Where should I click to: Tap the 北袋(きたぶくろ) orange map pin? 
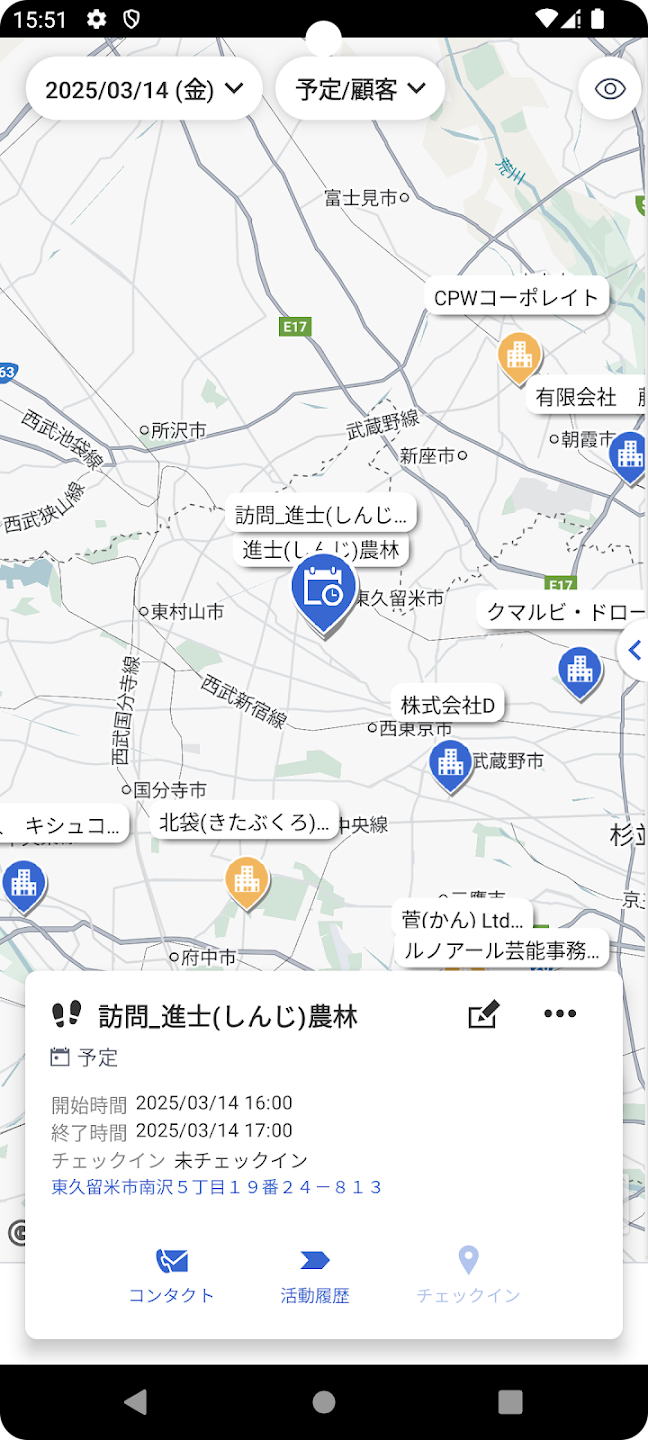coord(246,879)
